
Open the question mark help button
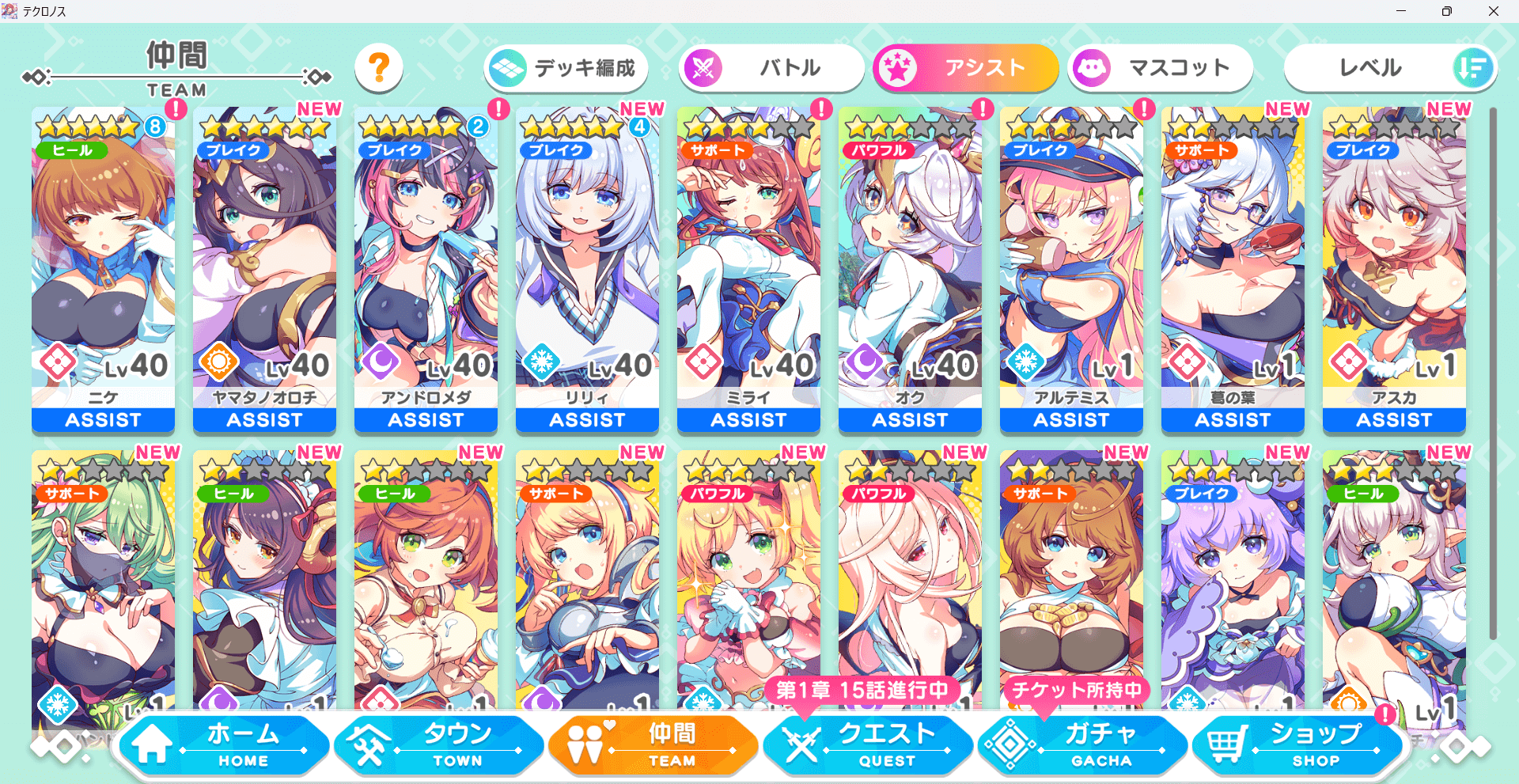[x=379, y=68]
